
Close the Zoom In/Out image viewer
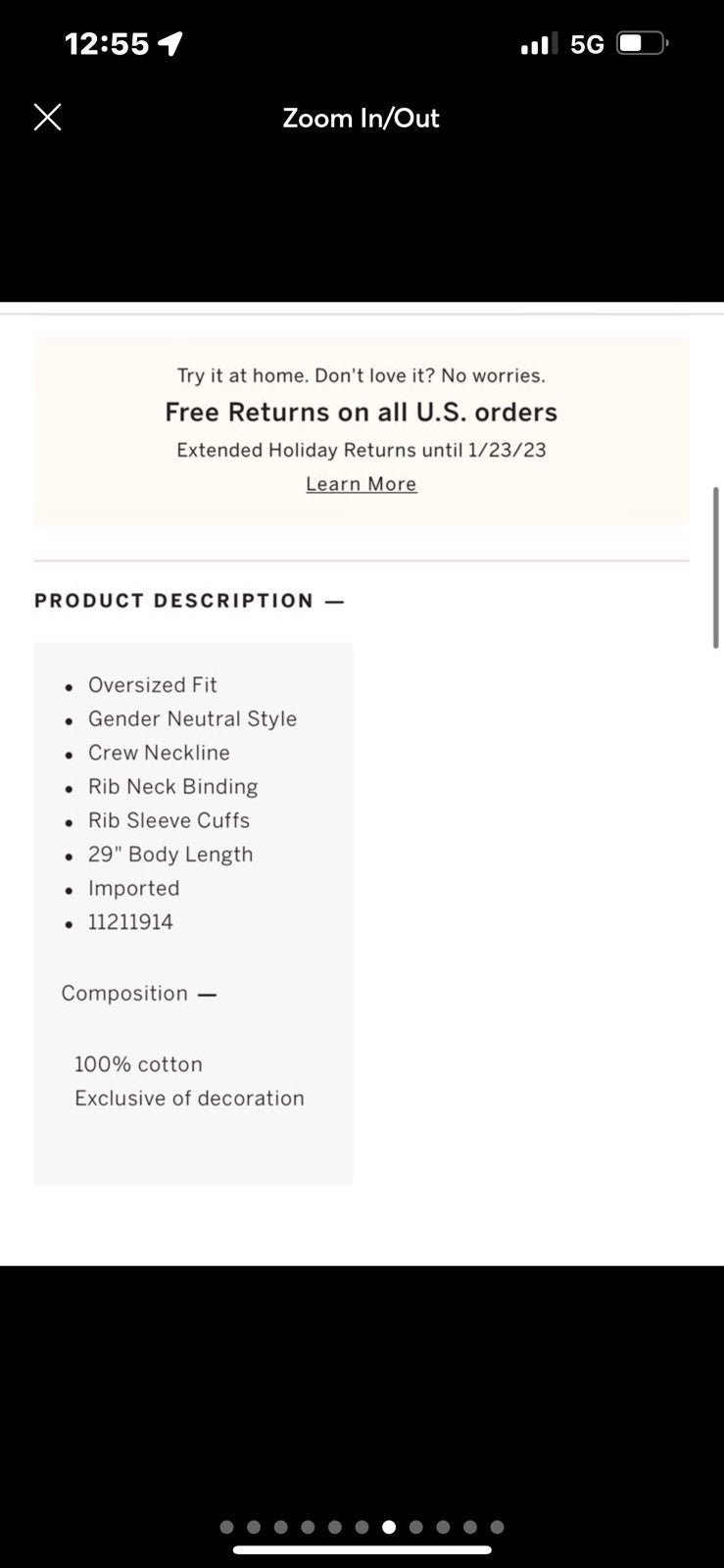pyautogui.click(x=47, y=118)
